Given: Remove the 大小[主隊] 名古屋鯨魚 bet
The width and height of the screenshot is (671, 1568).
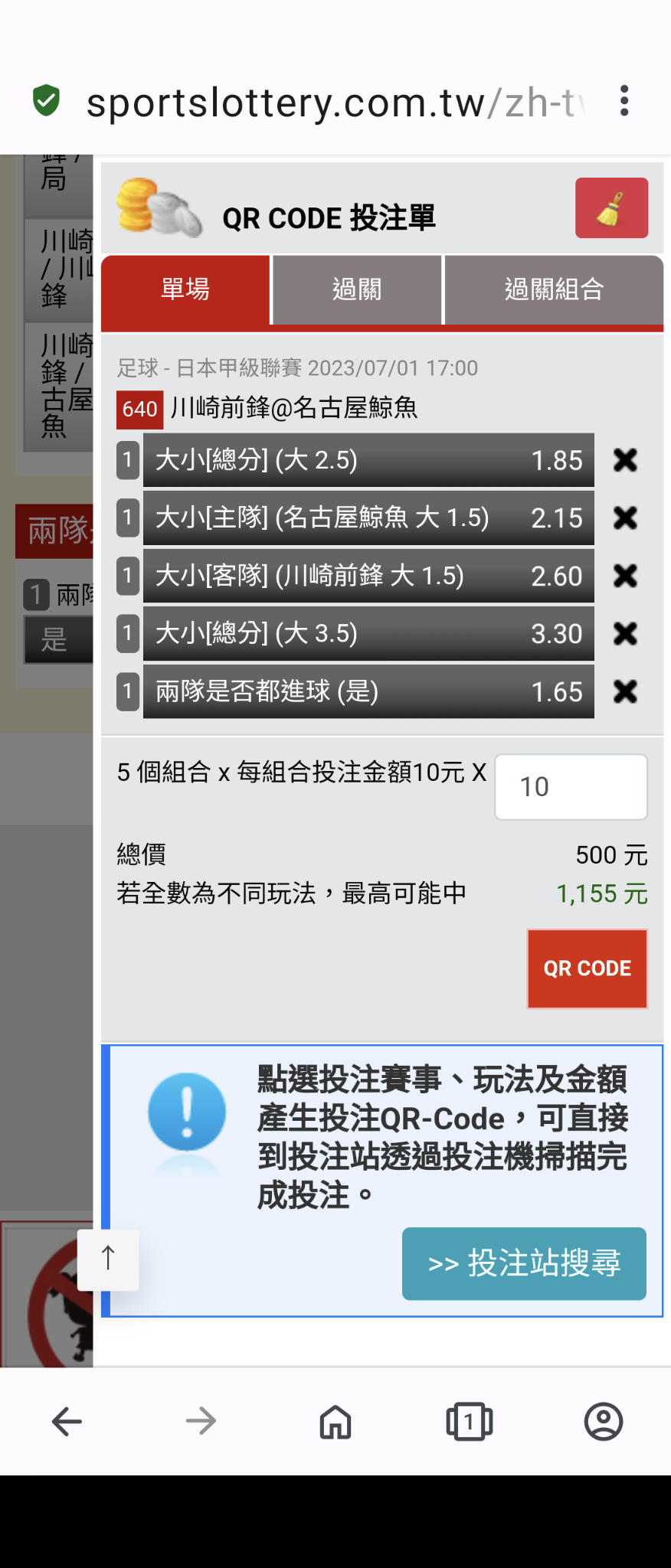Looking at the screenshot, I should pos(625,518).
